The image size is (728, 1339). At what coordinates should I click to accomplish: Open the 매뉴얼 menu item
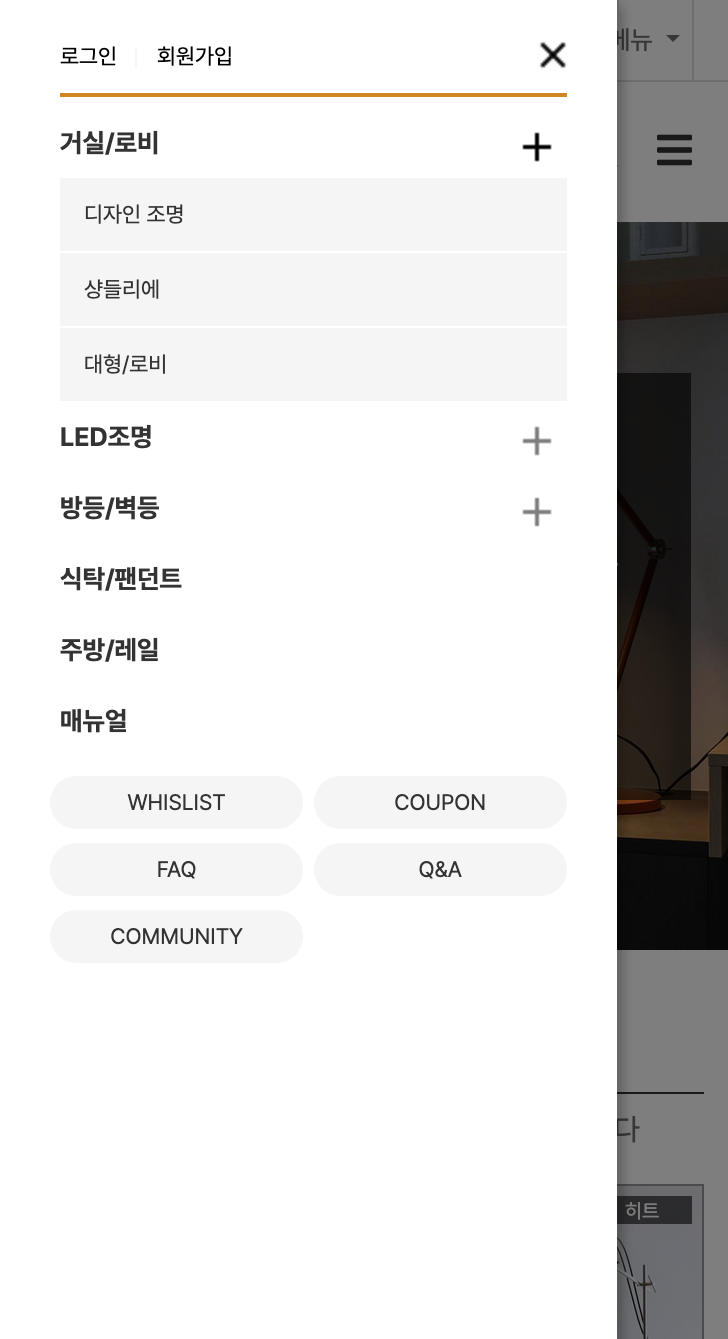click(x=93, y=720)
